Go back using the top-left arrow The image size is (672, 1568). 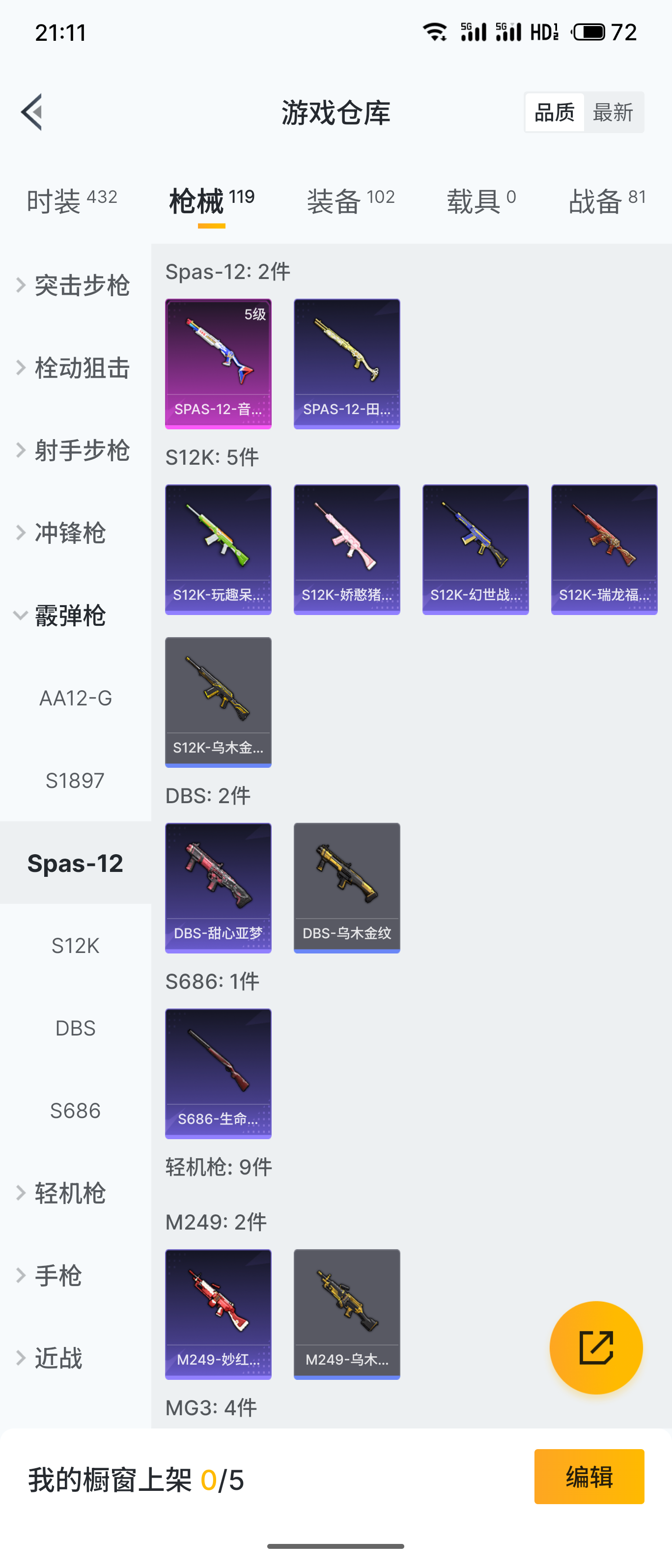point(32,112)
